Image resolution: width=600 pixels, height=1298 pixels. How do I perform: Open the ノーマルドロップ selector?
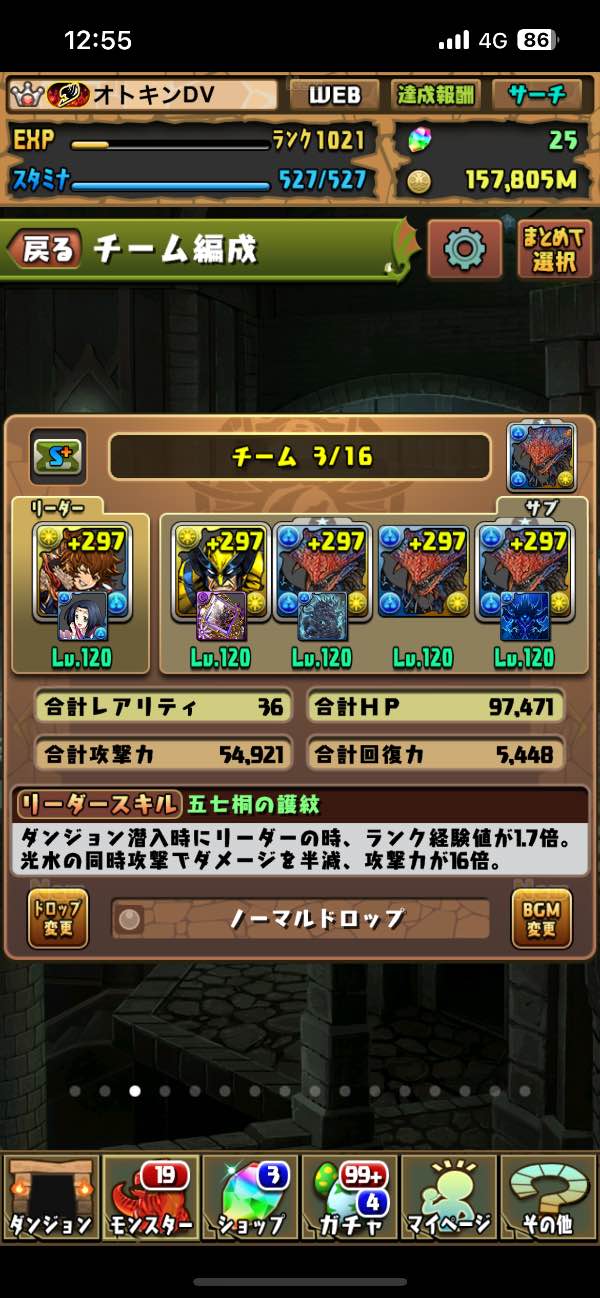(300, 918)
